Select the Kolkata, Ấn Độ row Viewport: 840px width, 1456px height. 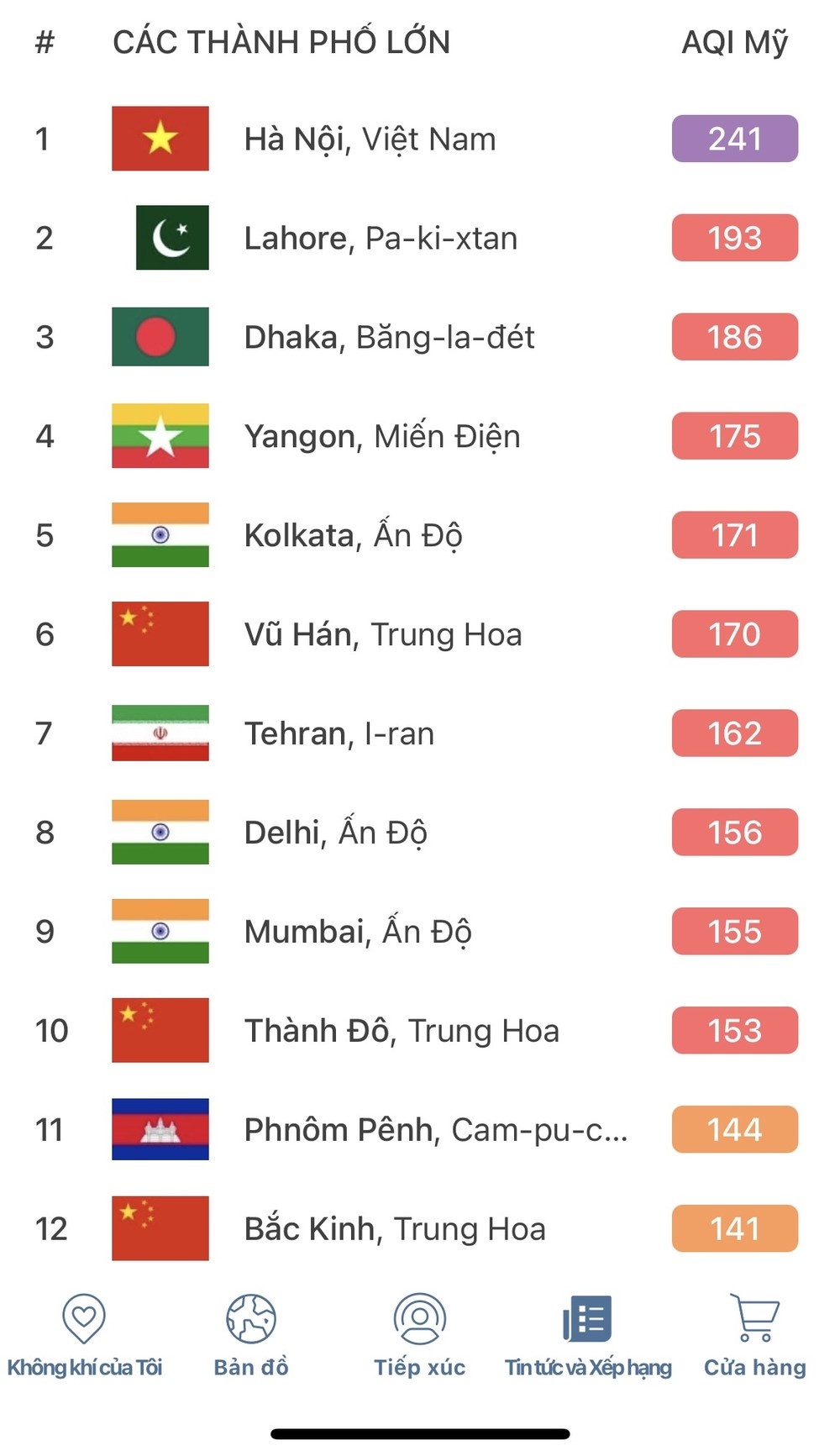pos(353,534)
